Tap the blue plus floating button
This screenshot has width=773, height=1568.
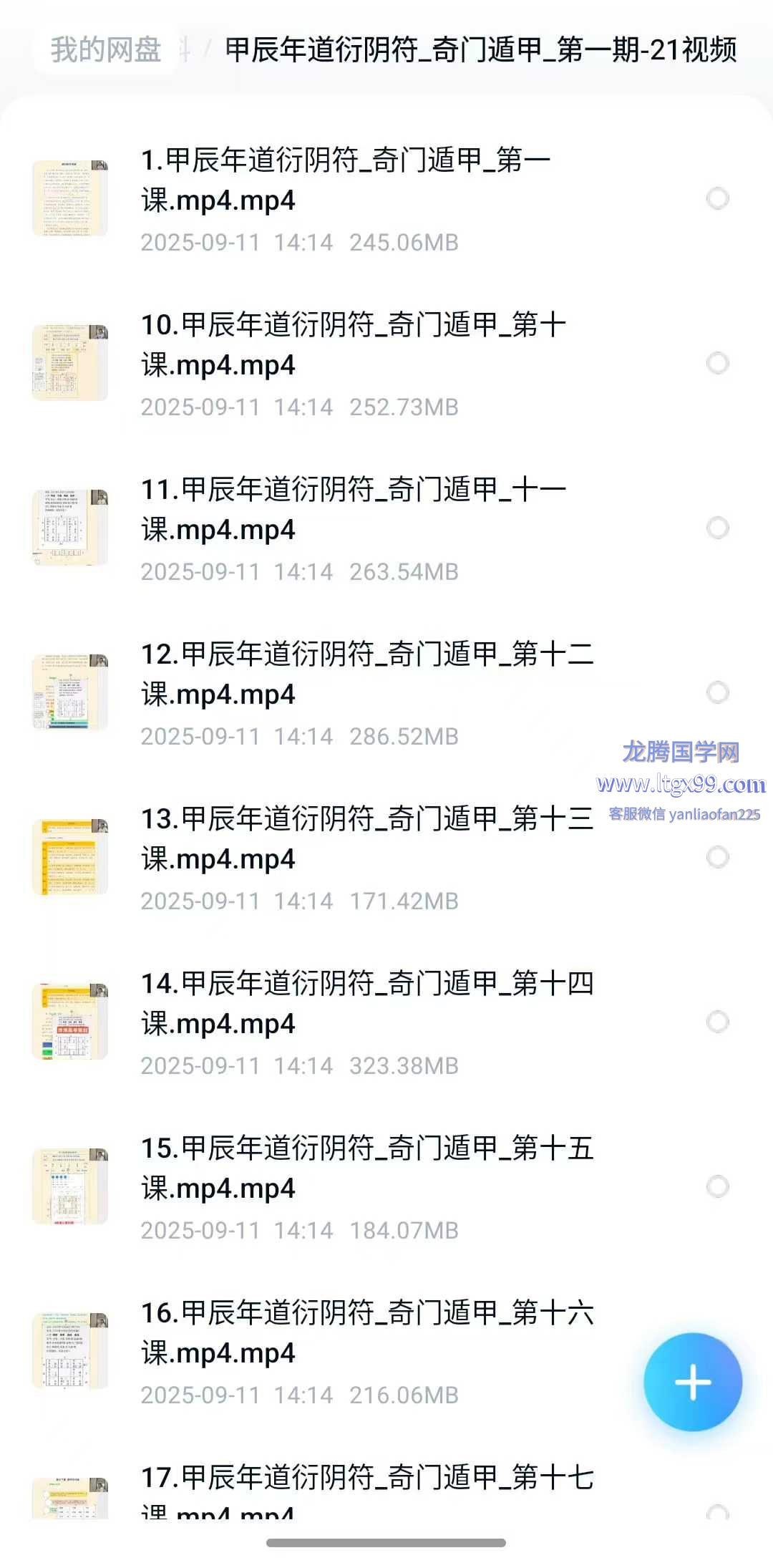click(692, 1382)
